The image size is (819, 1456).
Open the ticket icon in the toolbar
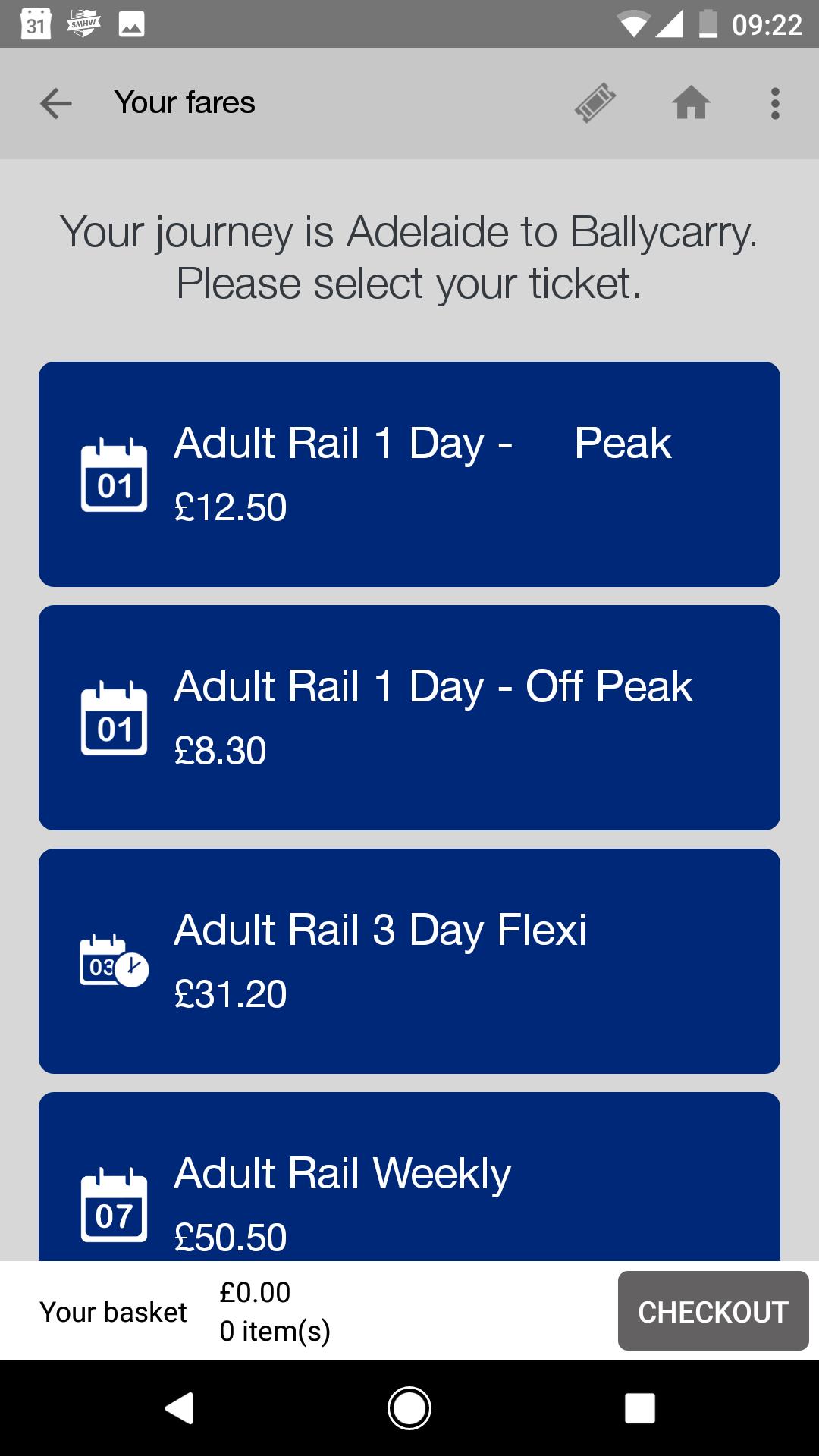tap(596, 103)
